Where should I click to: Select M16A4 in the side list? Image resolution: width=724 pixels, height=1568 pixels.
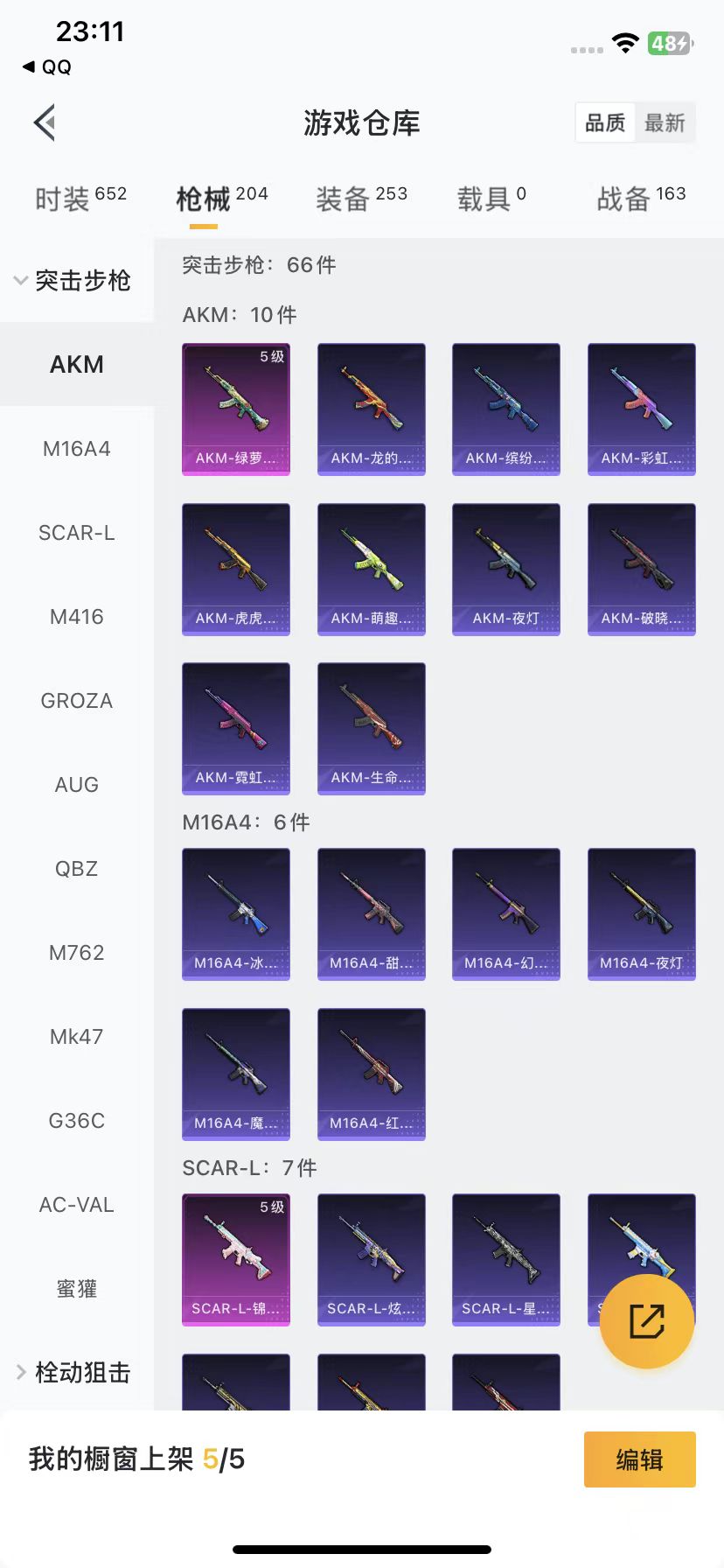coord(77,449)
